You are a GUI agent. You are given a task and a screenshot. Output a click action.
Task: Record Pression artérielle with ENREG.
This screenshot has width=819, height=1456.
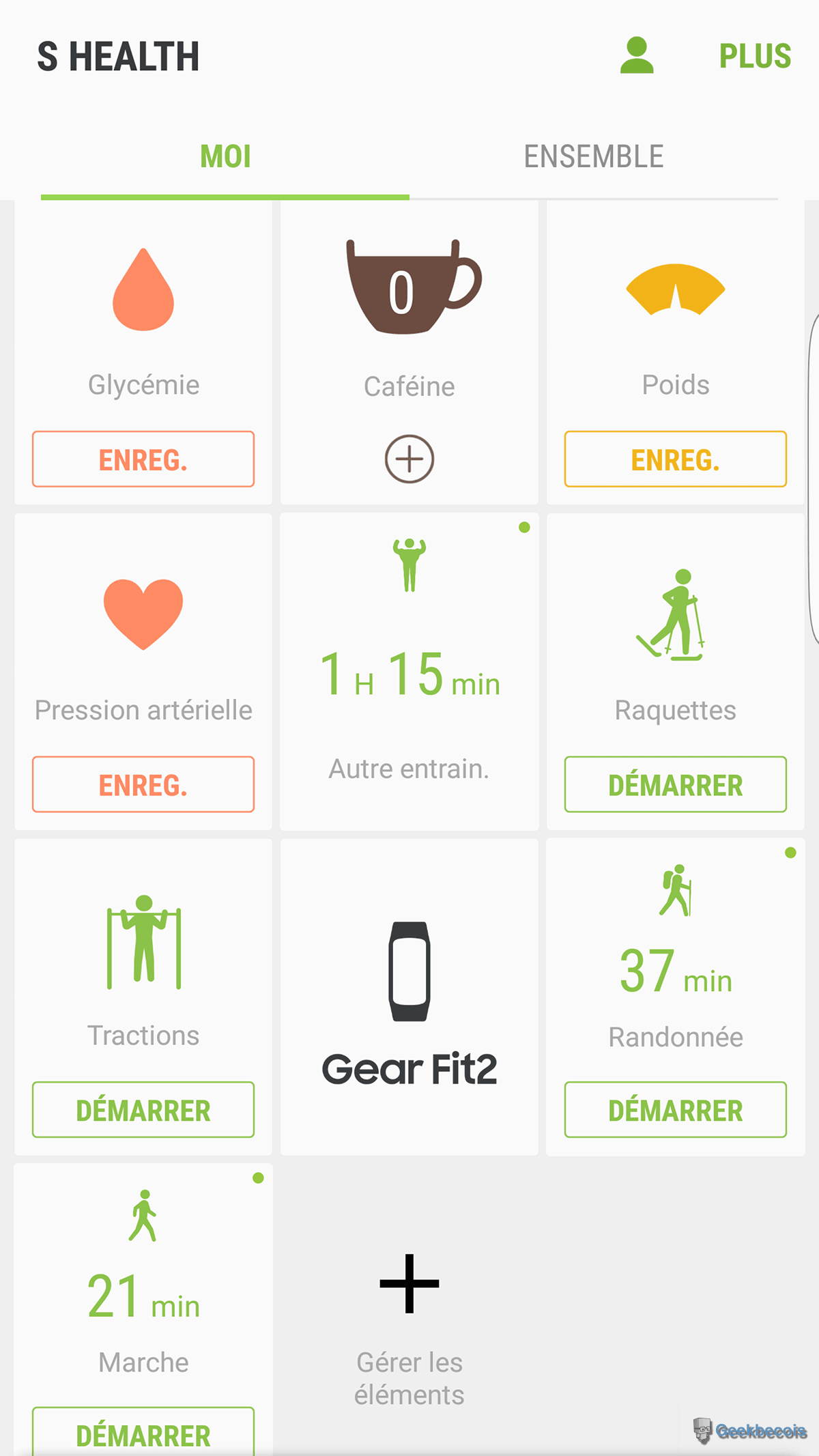point(143,784)
